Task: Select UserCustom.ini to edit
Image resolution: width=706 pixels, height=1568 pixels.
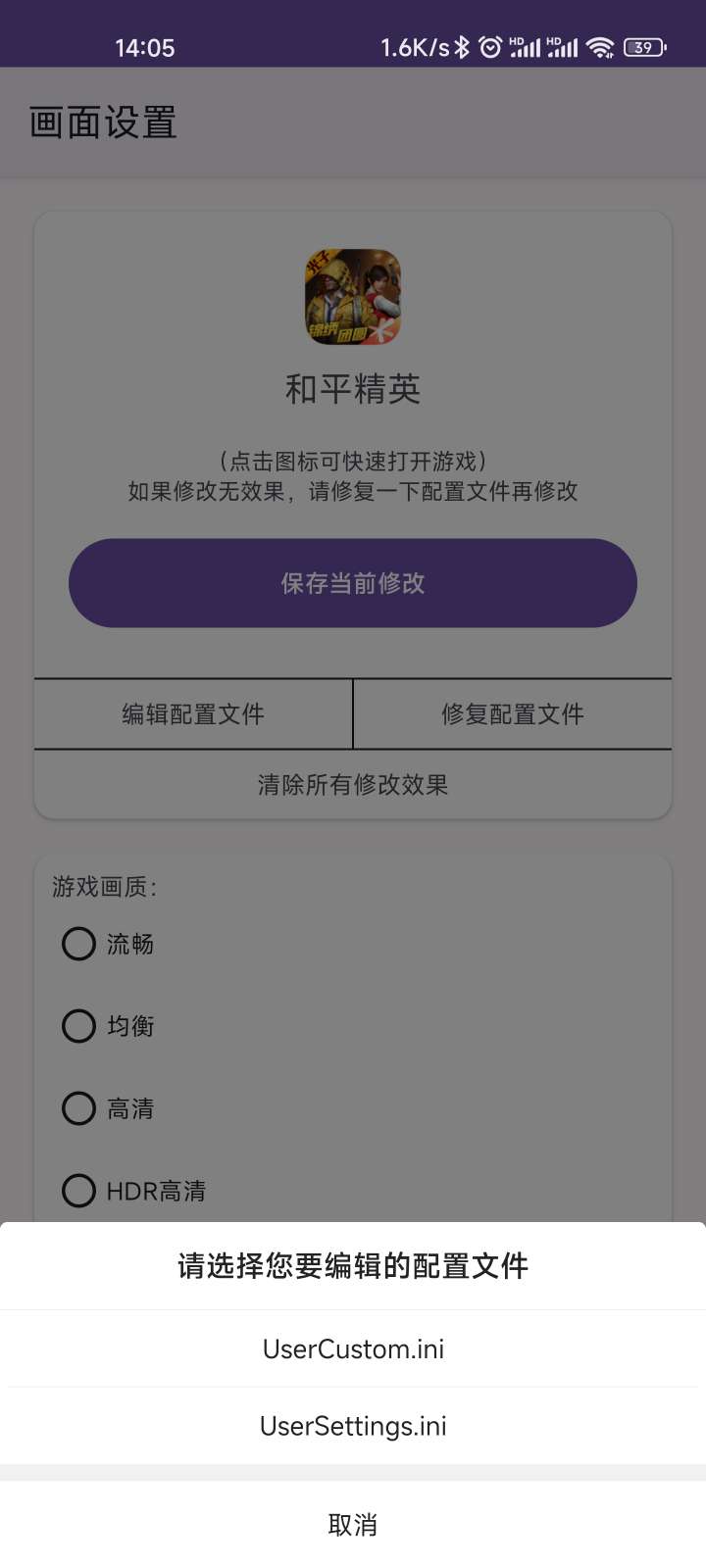Action: point(353,1348)
